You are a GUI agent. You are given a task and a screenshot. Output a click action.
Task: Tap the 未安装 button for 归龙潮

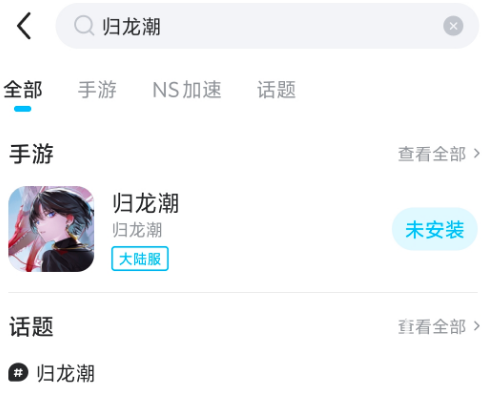click(435, 229)
